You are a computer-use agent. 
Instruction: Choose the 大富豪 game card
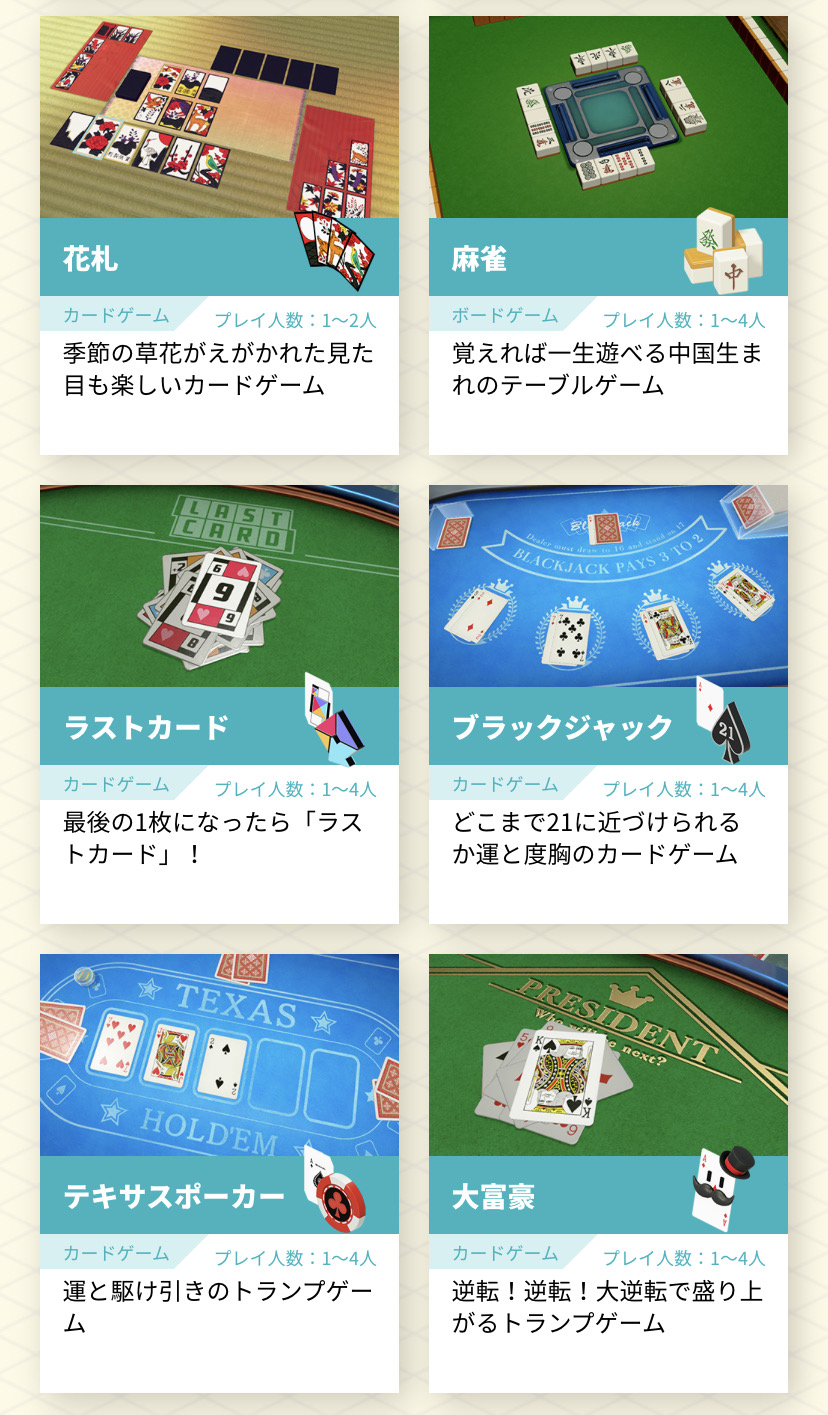(x=608, y=1173)
